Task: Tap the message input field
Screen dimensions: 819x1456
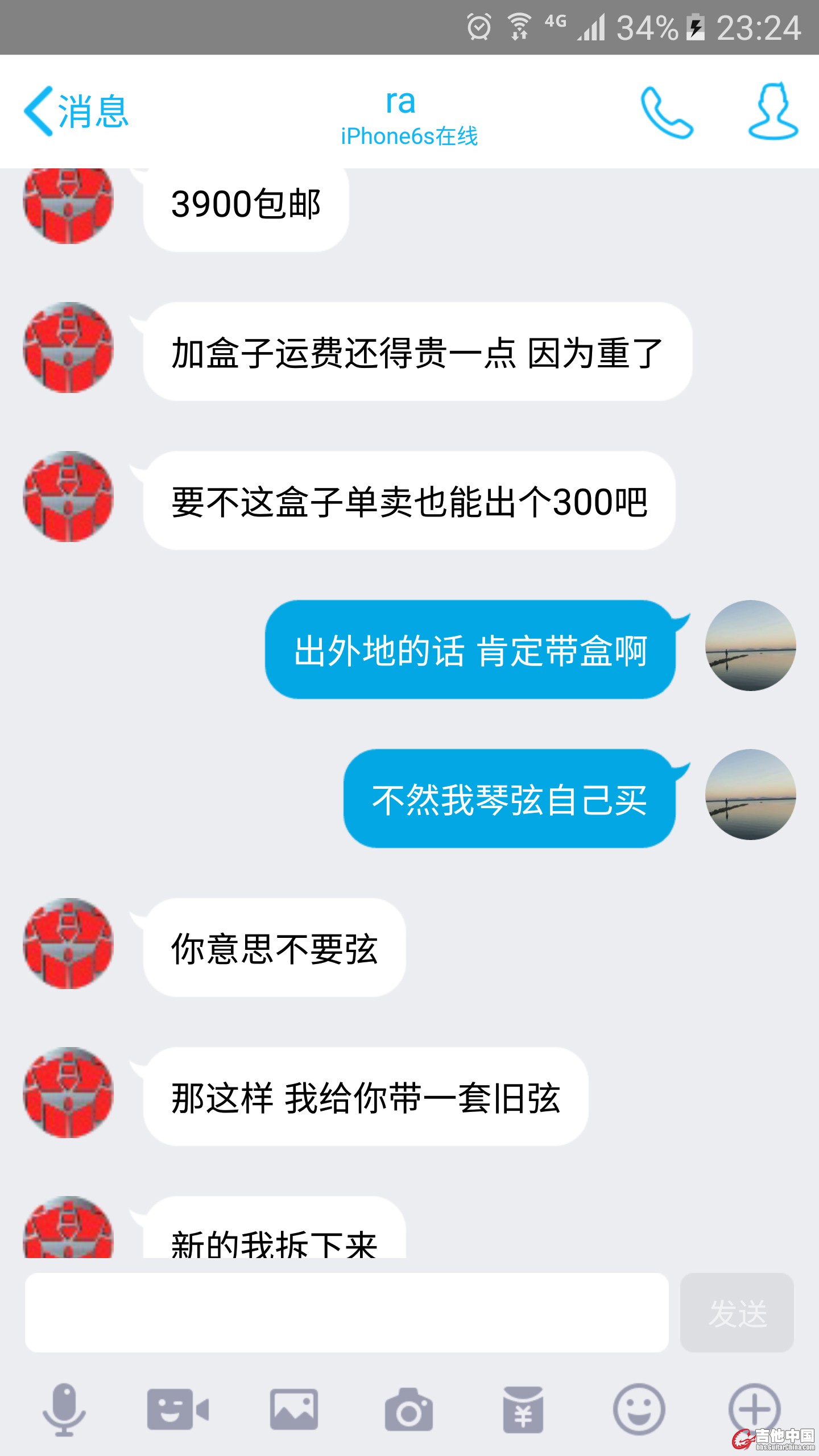Action: [346, 1313]
